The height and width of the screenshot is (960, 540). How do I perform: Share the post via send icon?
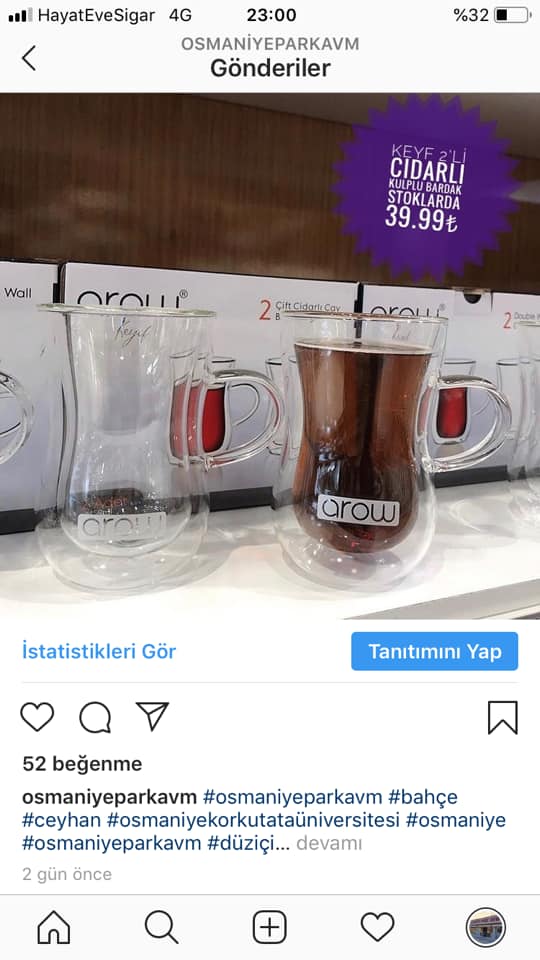tap(152, 716)
